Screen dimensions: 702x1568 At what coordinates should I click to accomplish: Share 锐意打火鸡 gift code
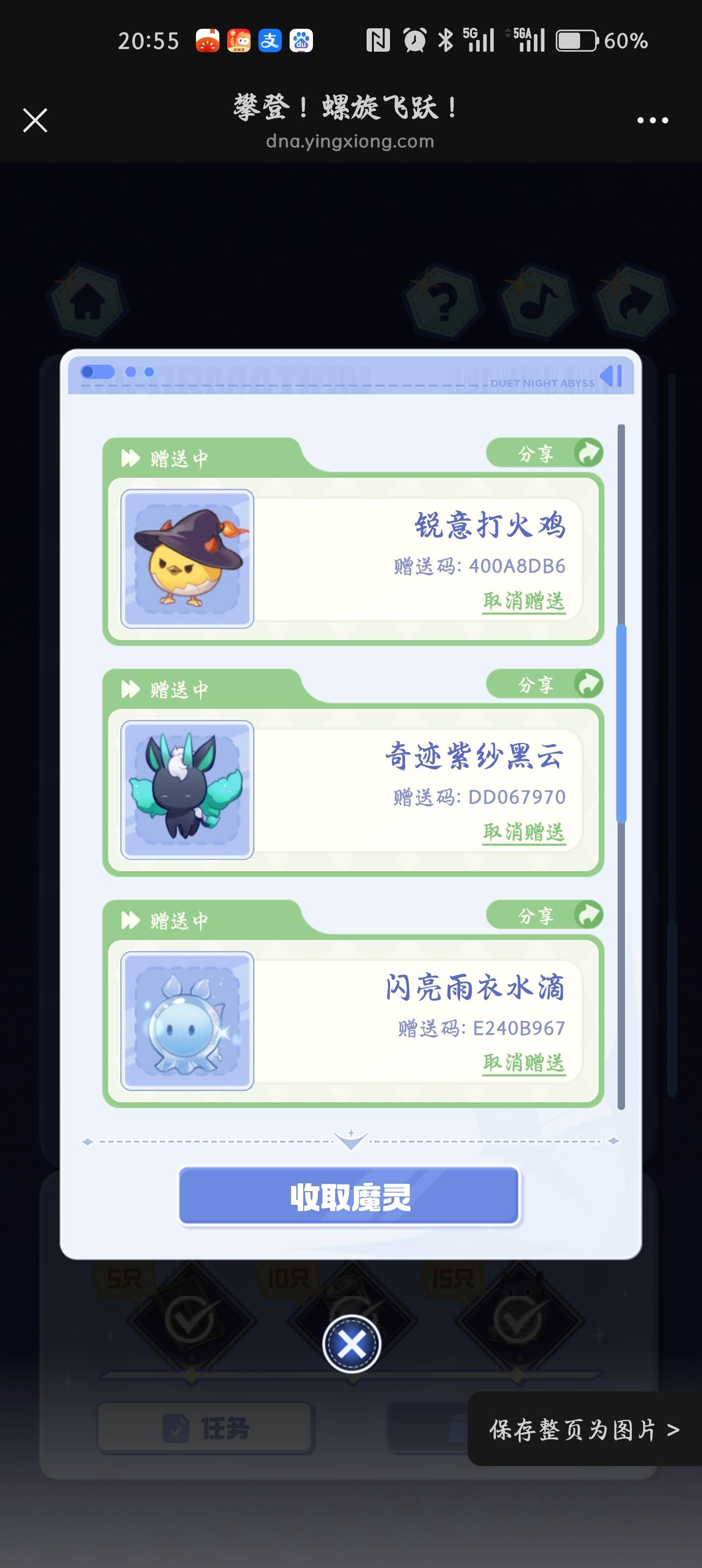coord(545,453)
